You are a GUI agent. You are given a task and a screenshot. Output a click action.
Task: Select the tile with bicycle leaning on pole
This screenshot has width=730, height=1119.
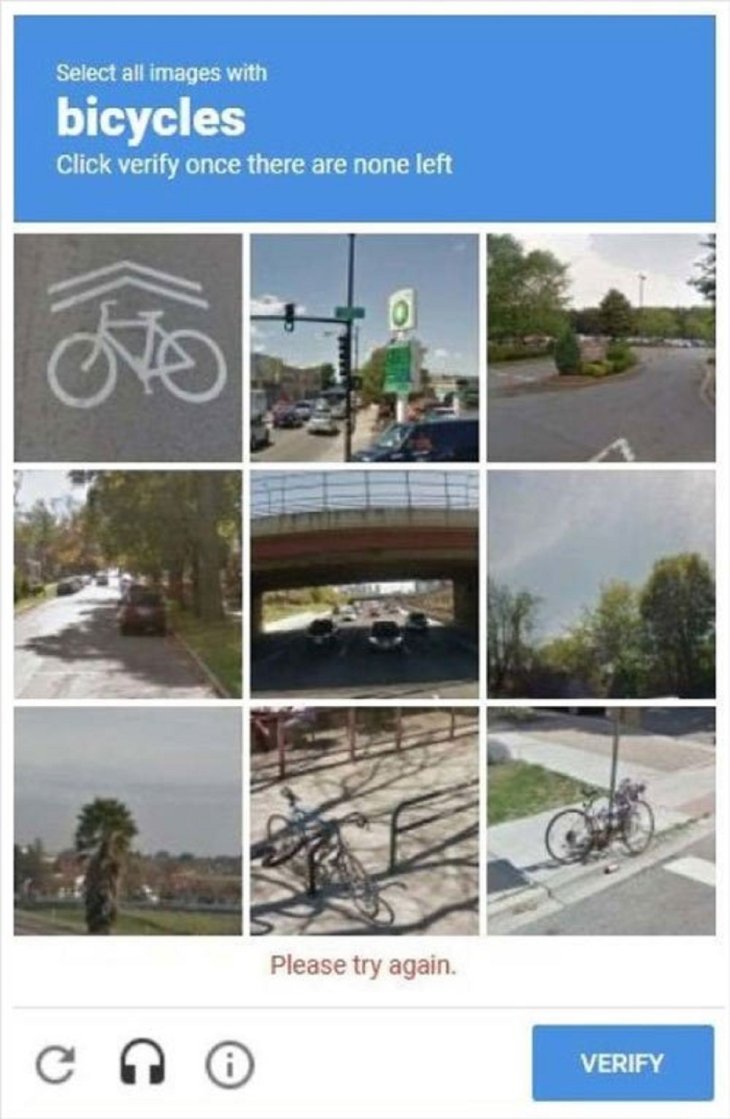(600, 820)
